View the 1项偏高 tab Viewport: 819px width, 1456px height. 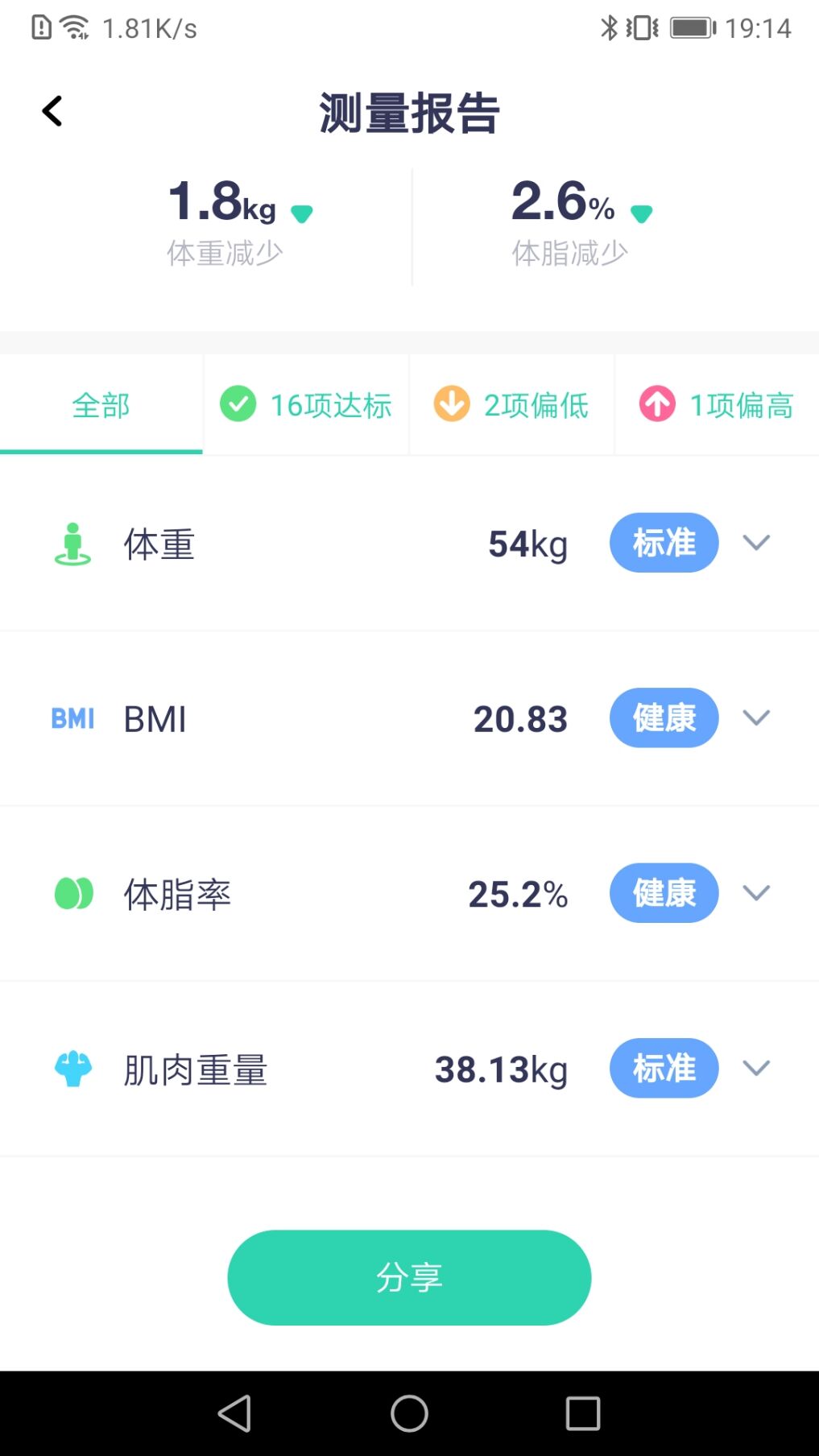coord(717,405)
